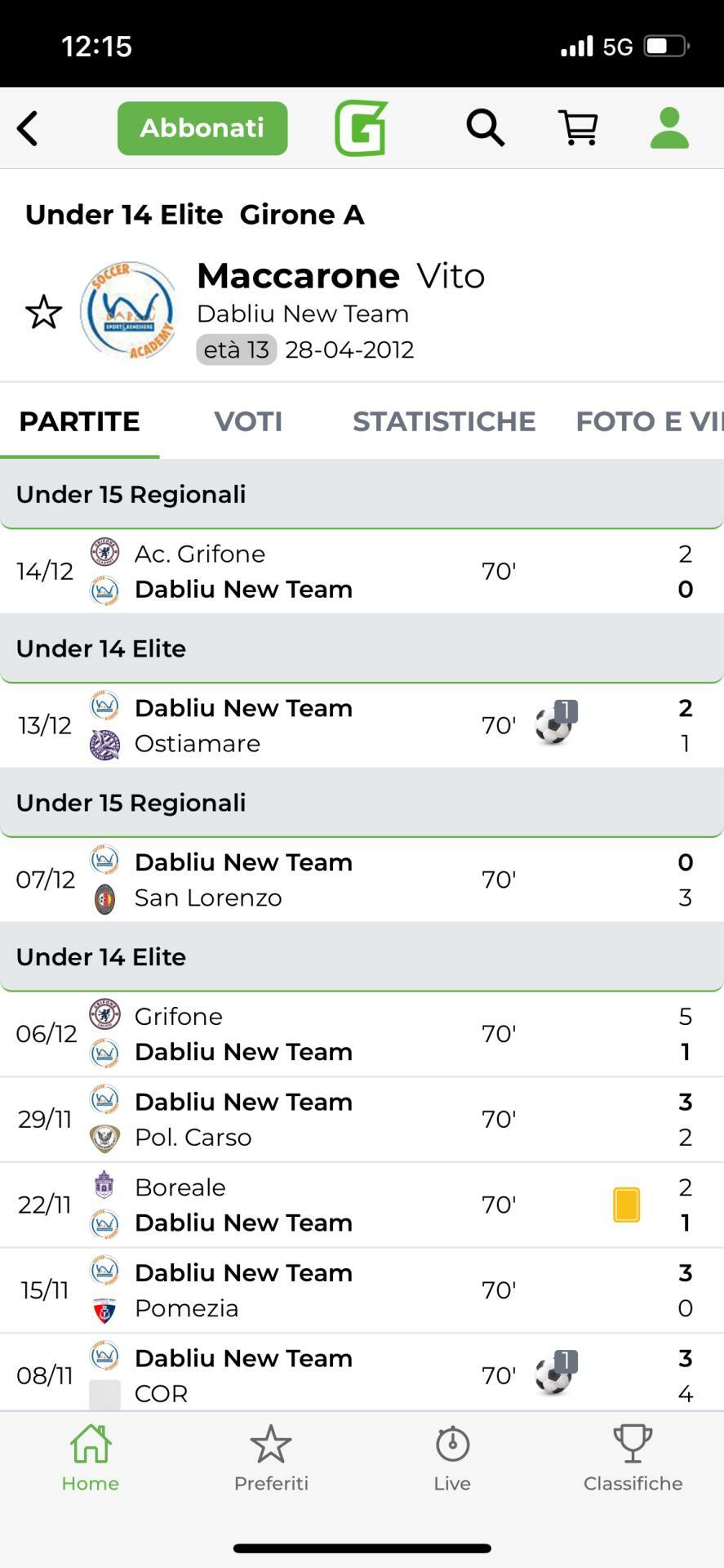Select Preferiti in the bottom bar

(x=271, y=1459)
